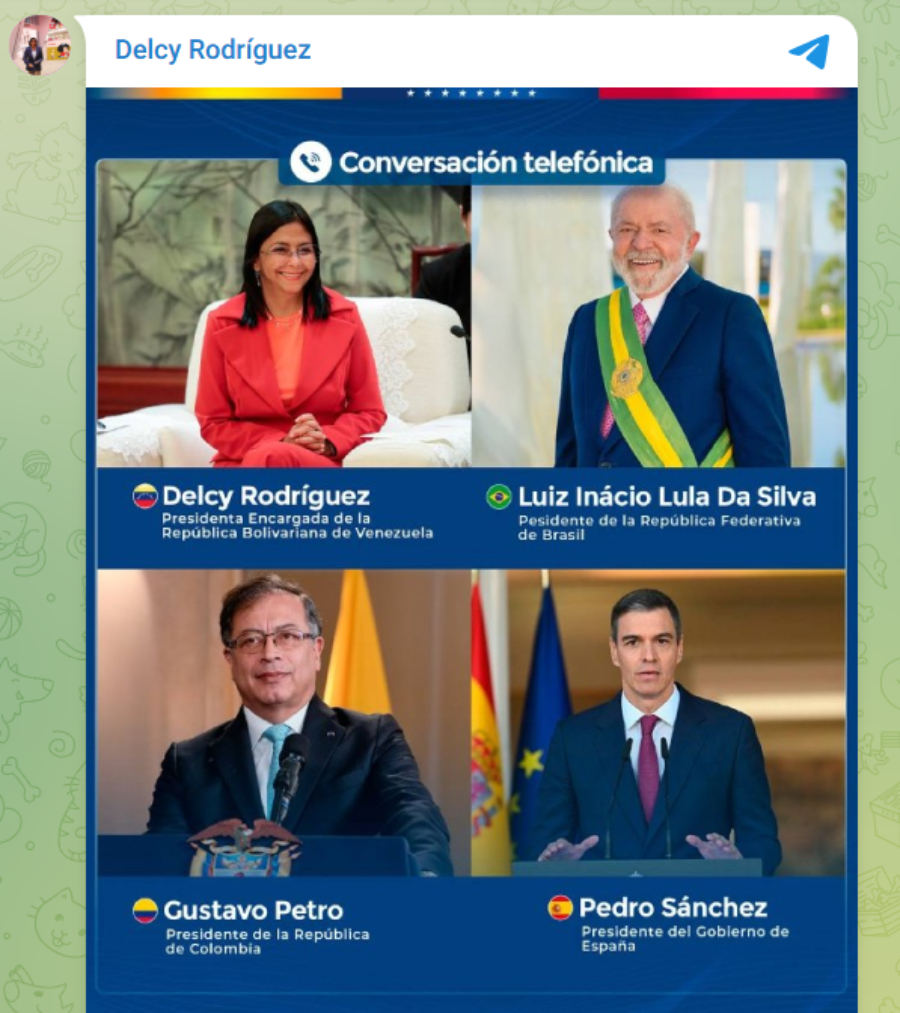The height and width of the screenshot is (1013, 900).
Task: Open the post via the Telegram icon
Action: click(x=809, y=51)
